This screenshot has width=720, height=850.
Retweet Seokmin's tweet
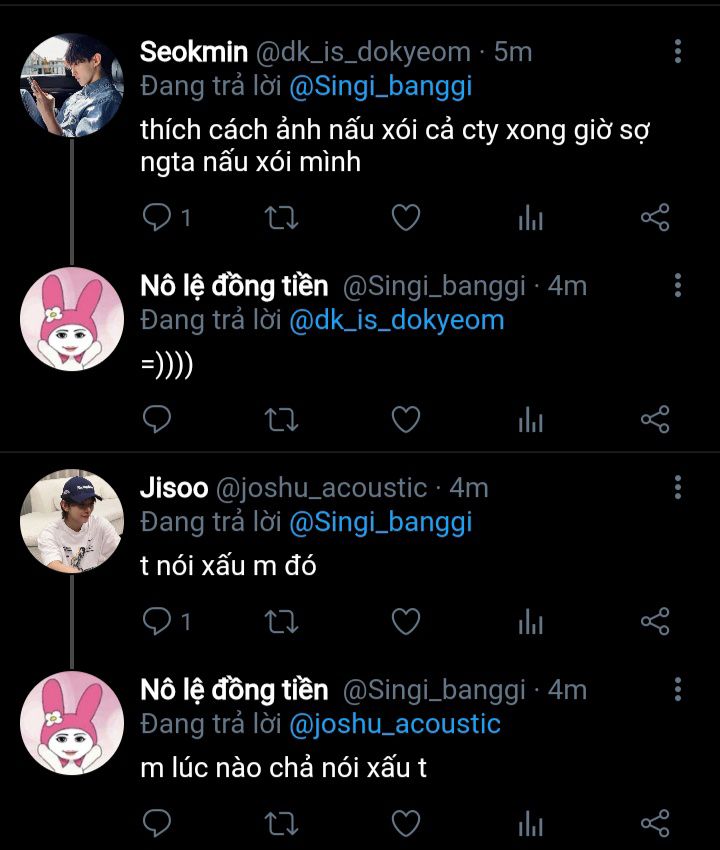pos(281,218)
